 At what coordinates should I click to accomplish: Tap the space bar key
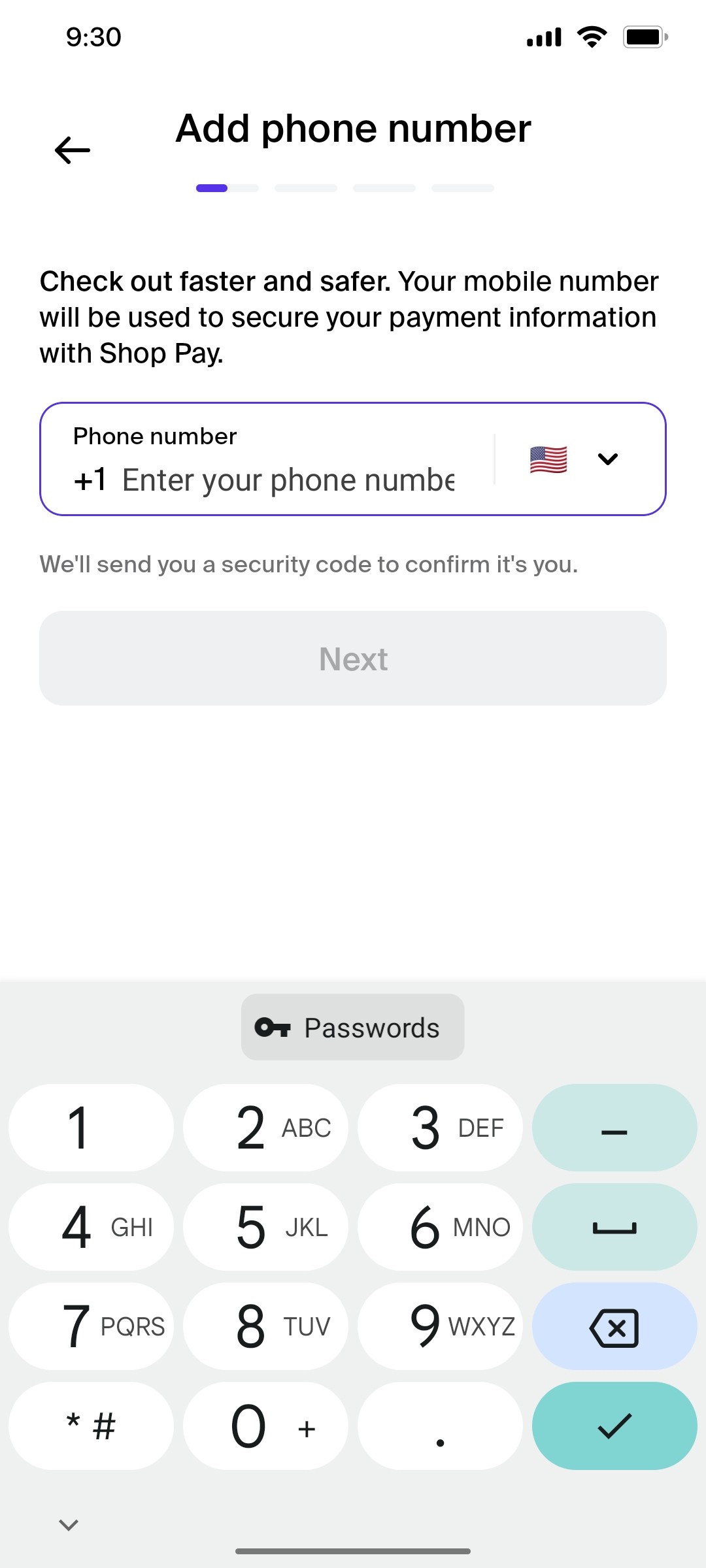tap(613, 1226)
